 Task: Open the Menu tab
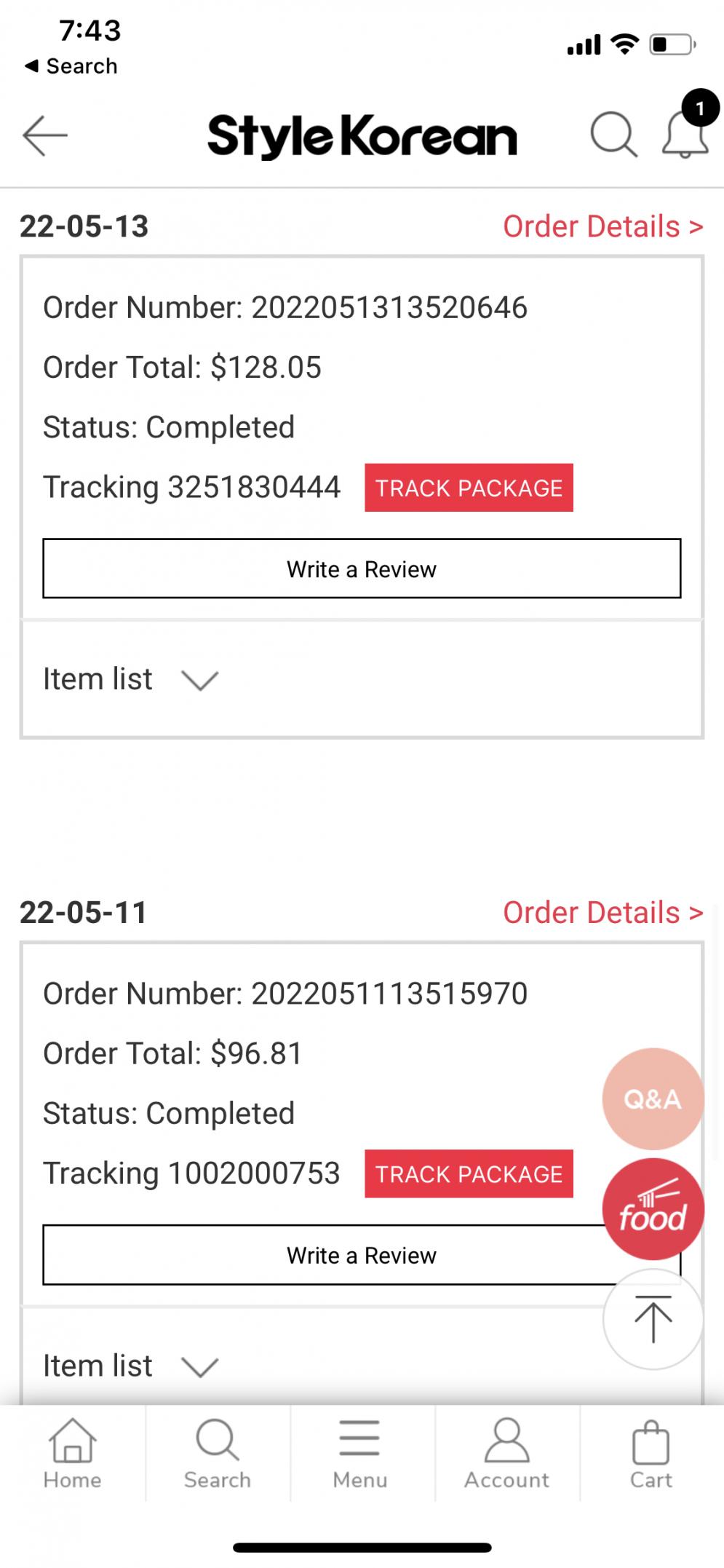(x=360, y=1453)
